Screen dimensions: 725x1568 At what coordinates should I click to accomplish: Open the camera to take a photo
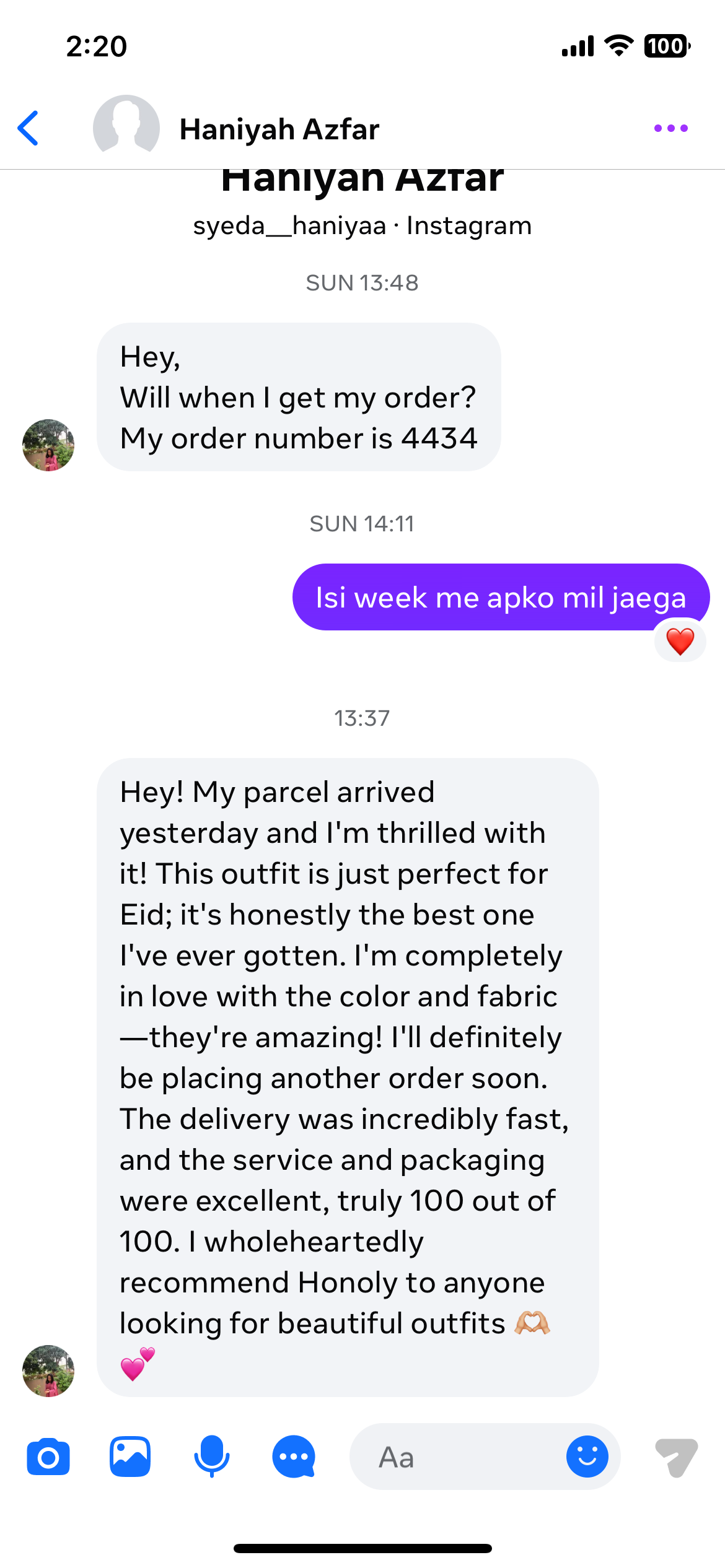48,1457
